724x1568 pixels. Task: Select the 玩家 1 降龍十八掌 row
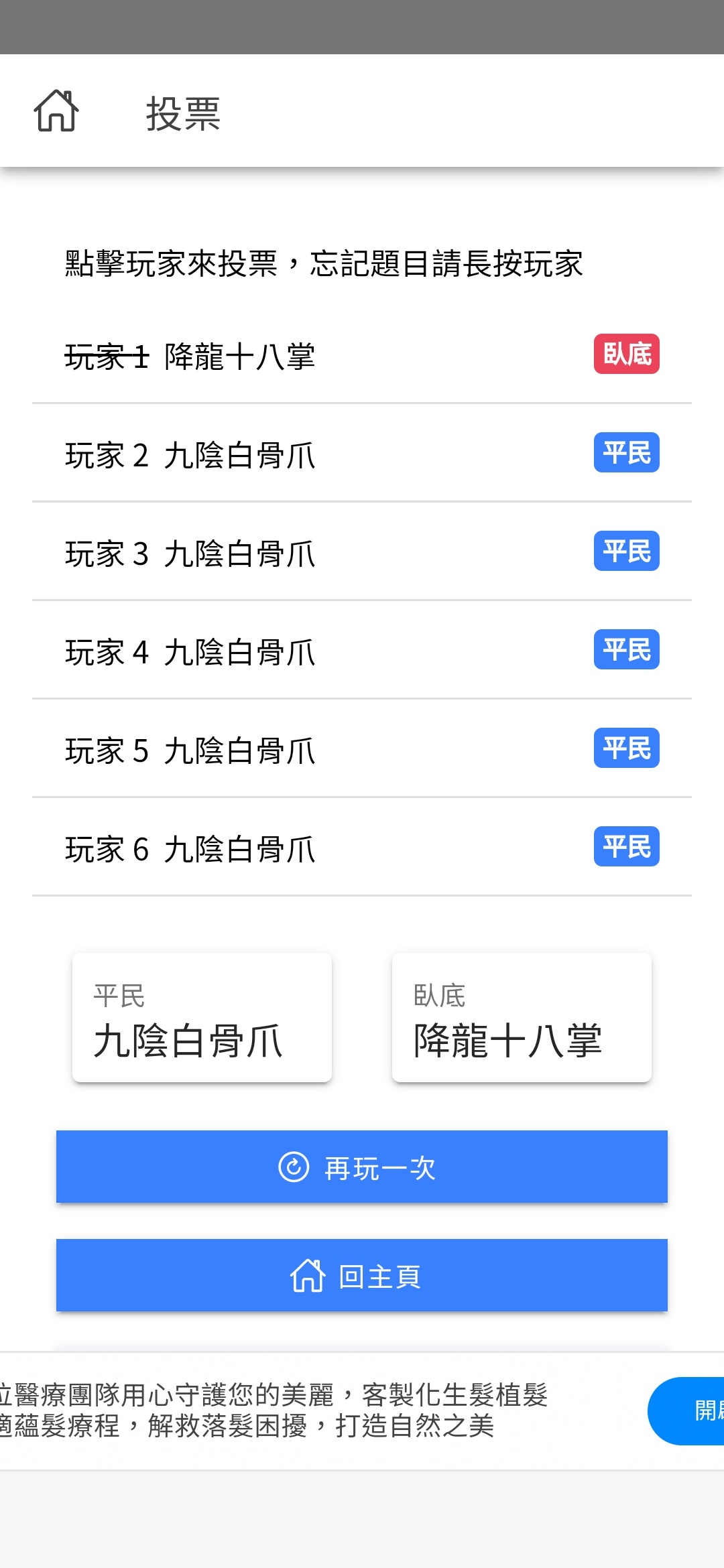(x=362, y=354)
